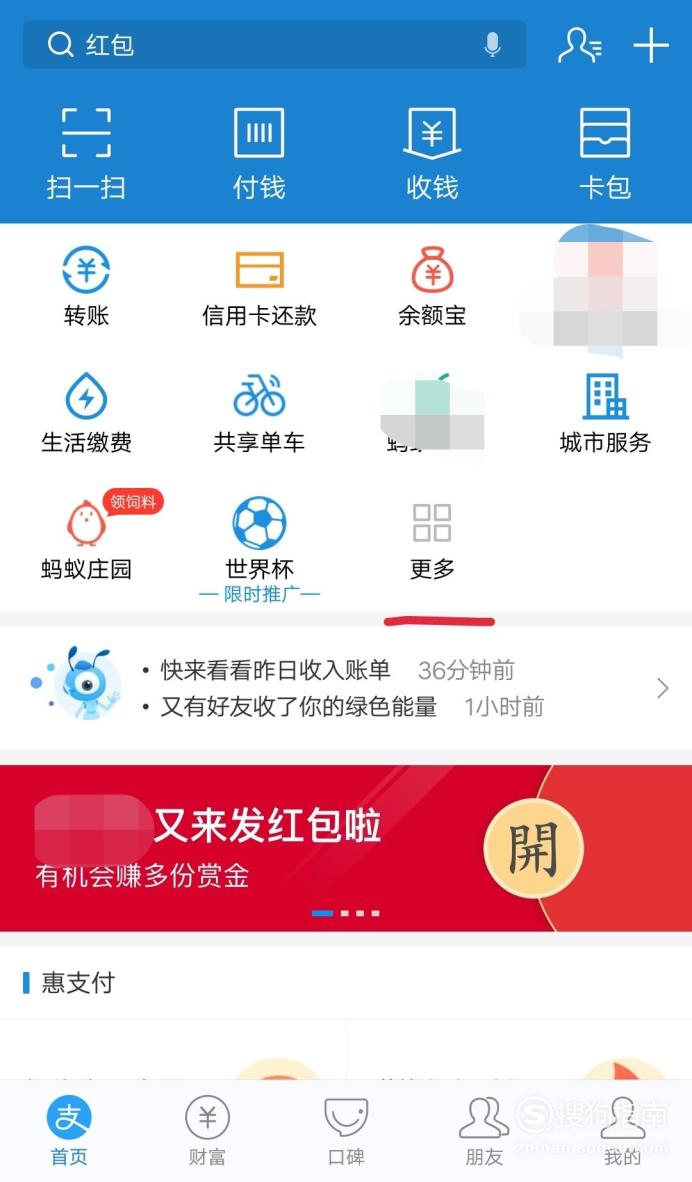Open 共享单车
Image resolution: width=692 pixels, height=1182 pixels.
[x=259, y=413]
